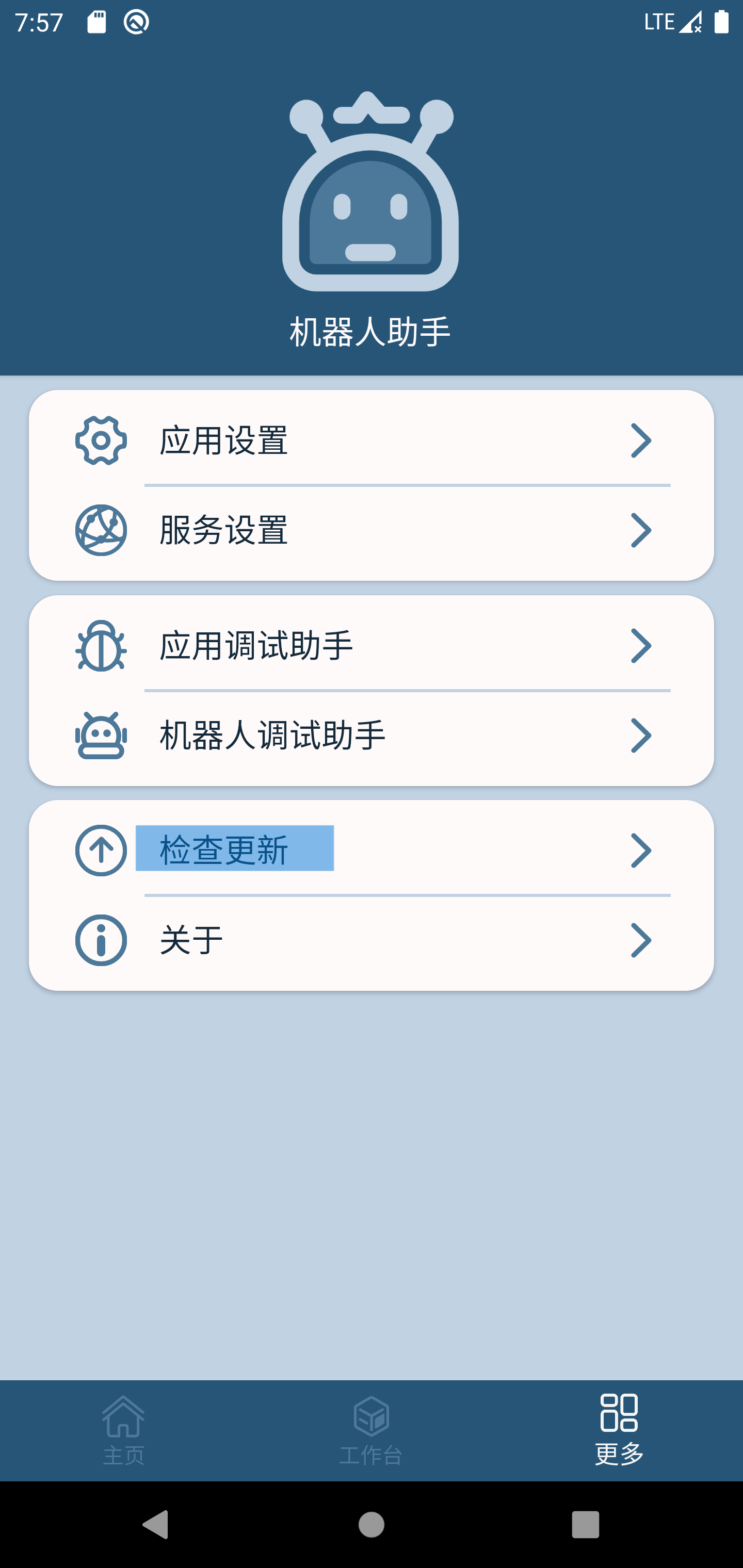Open the info circle icon beside 关于
The height and width of the screenshot is (1568, 743).
tap(101, 940)
